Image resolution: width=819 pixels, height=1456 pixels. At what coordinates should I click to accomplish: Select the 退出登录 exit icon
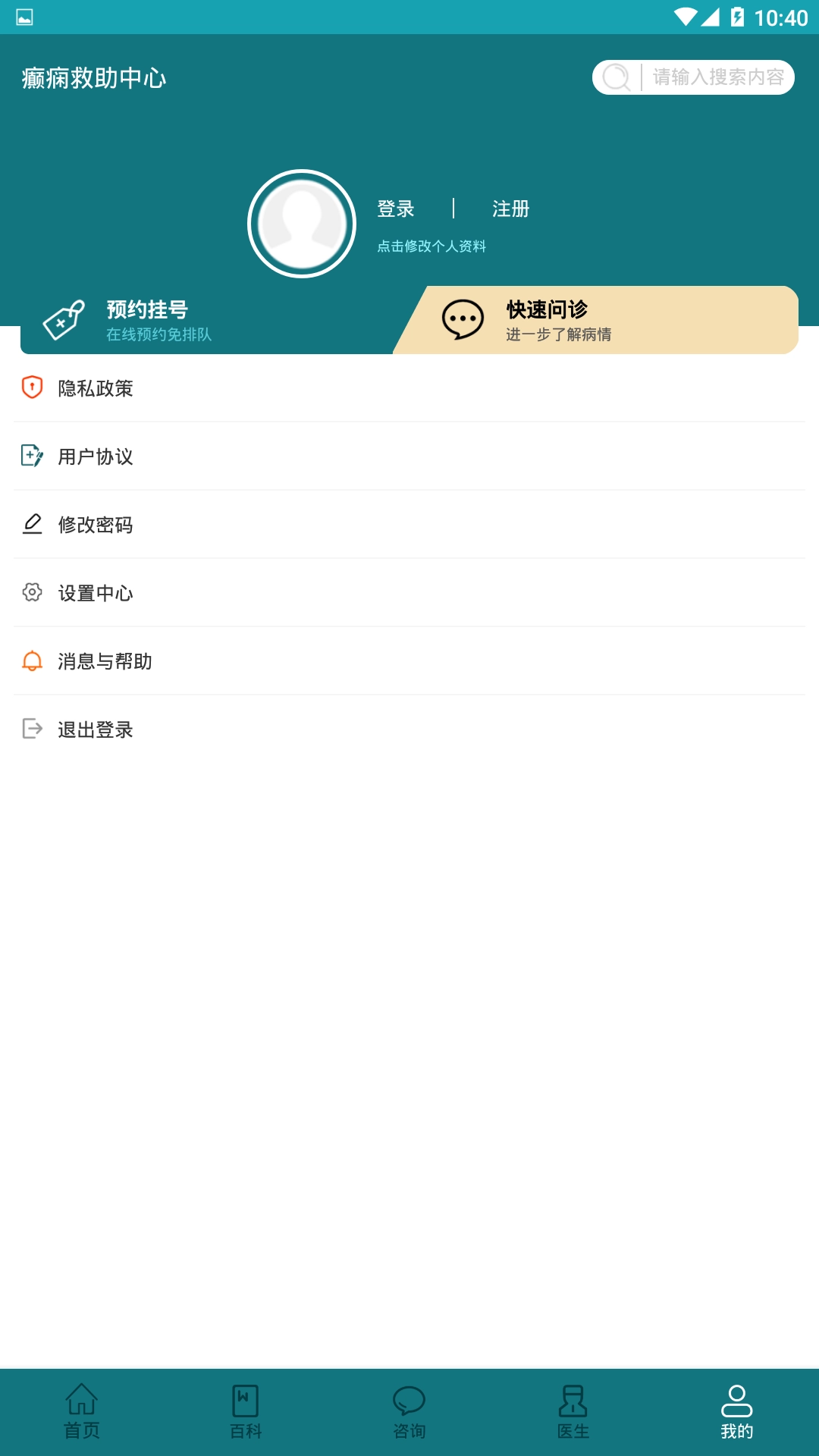click(x=32, y=730)
